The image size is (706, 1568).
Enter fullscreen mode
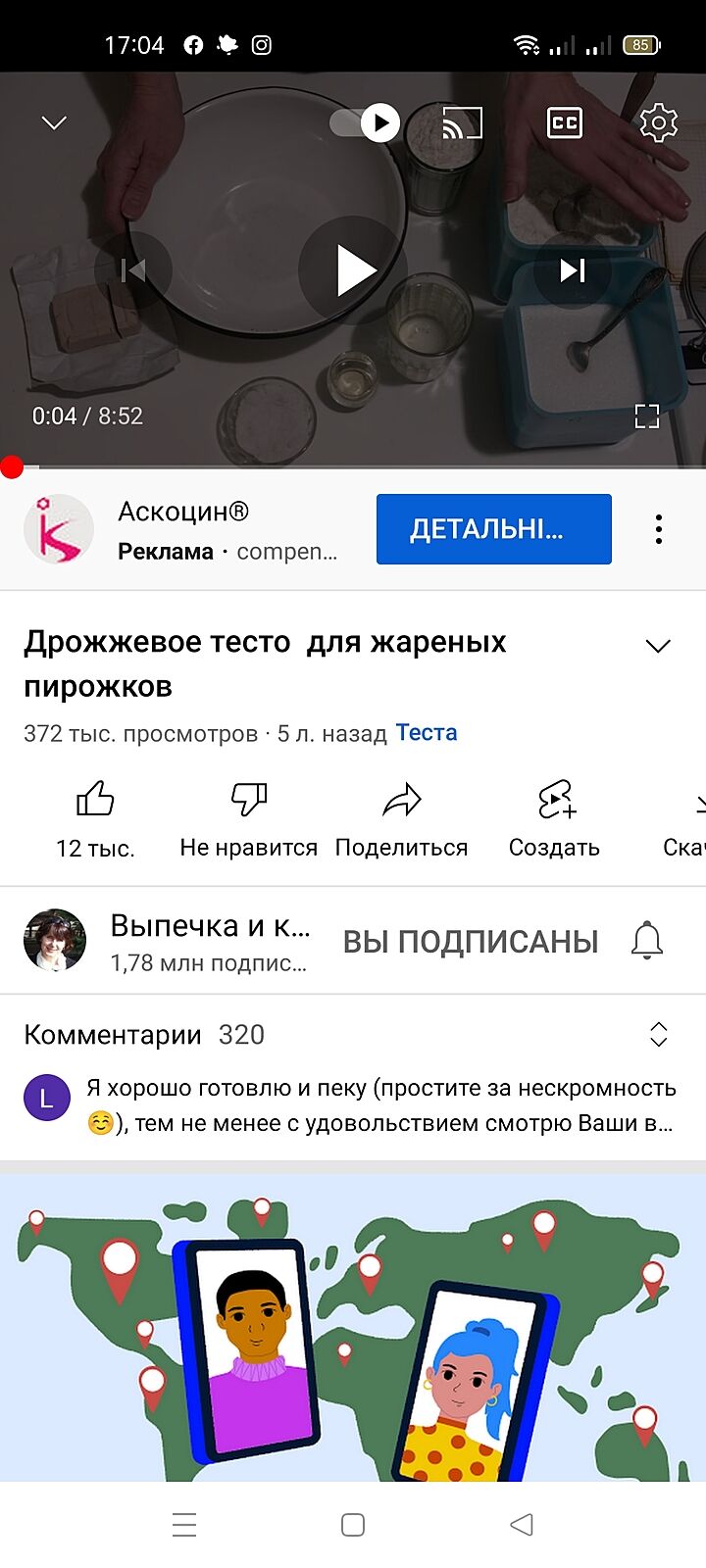point(647,416)
